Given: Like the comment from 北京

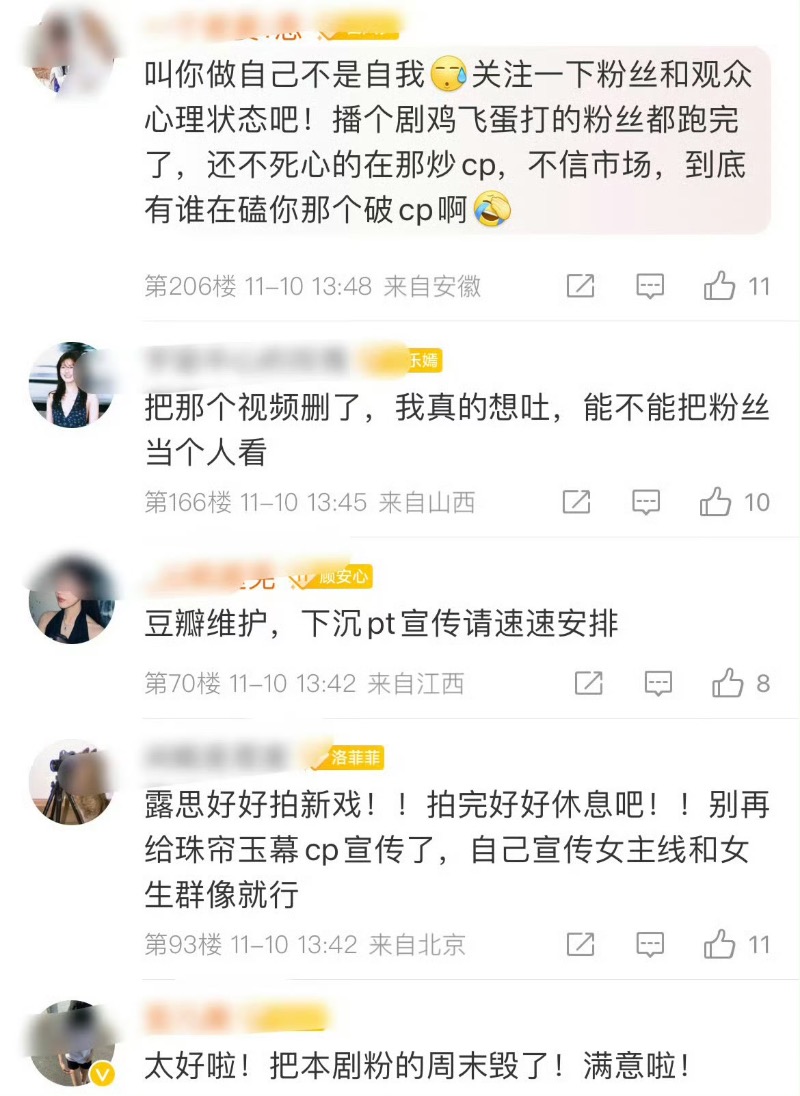Looking at the screenshot, I should [x=720, y=943].
